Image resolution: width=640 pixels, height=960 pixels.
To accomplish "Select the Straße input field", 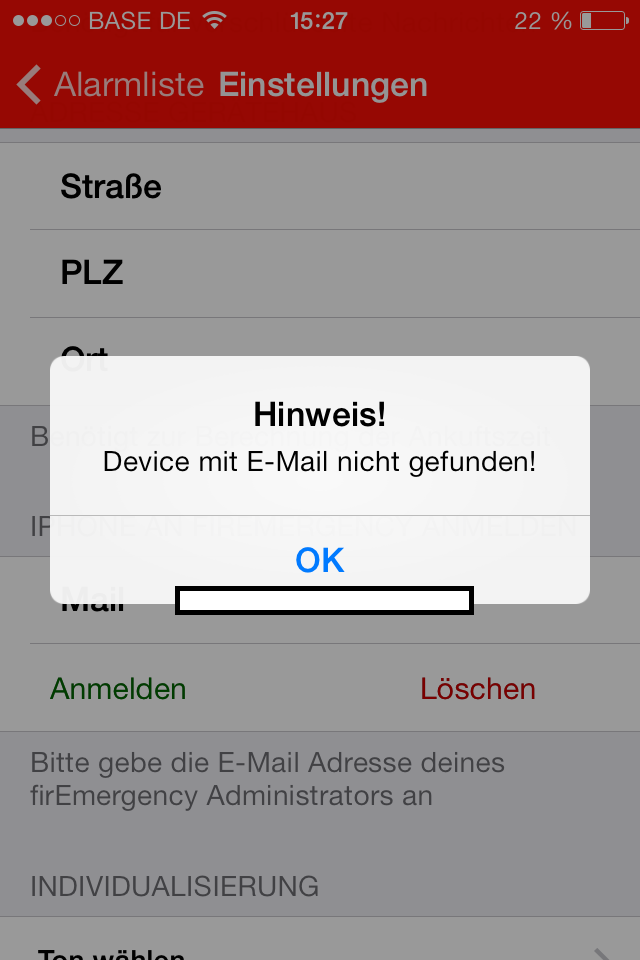I will click(x=330, y=187).
